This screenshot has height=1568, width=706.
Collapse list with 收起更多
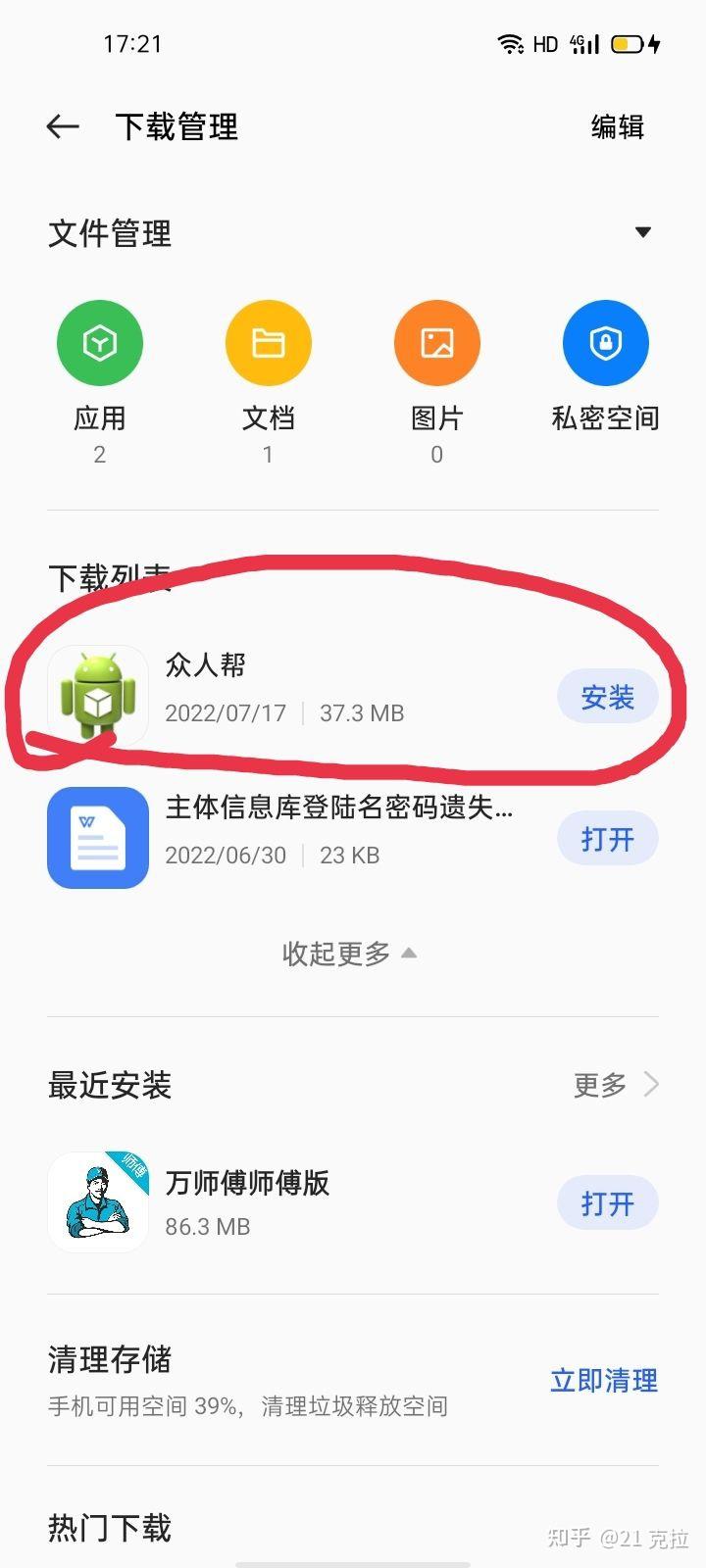[349, 954]
